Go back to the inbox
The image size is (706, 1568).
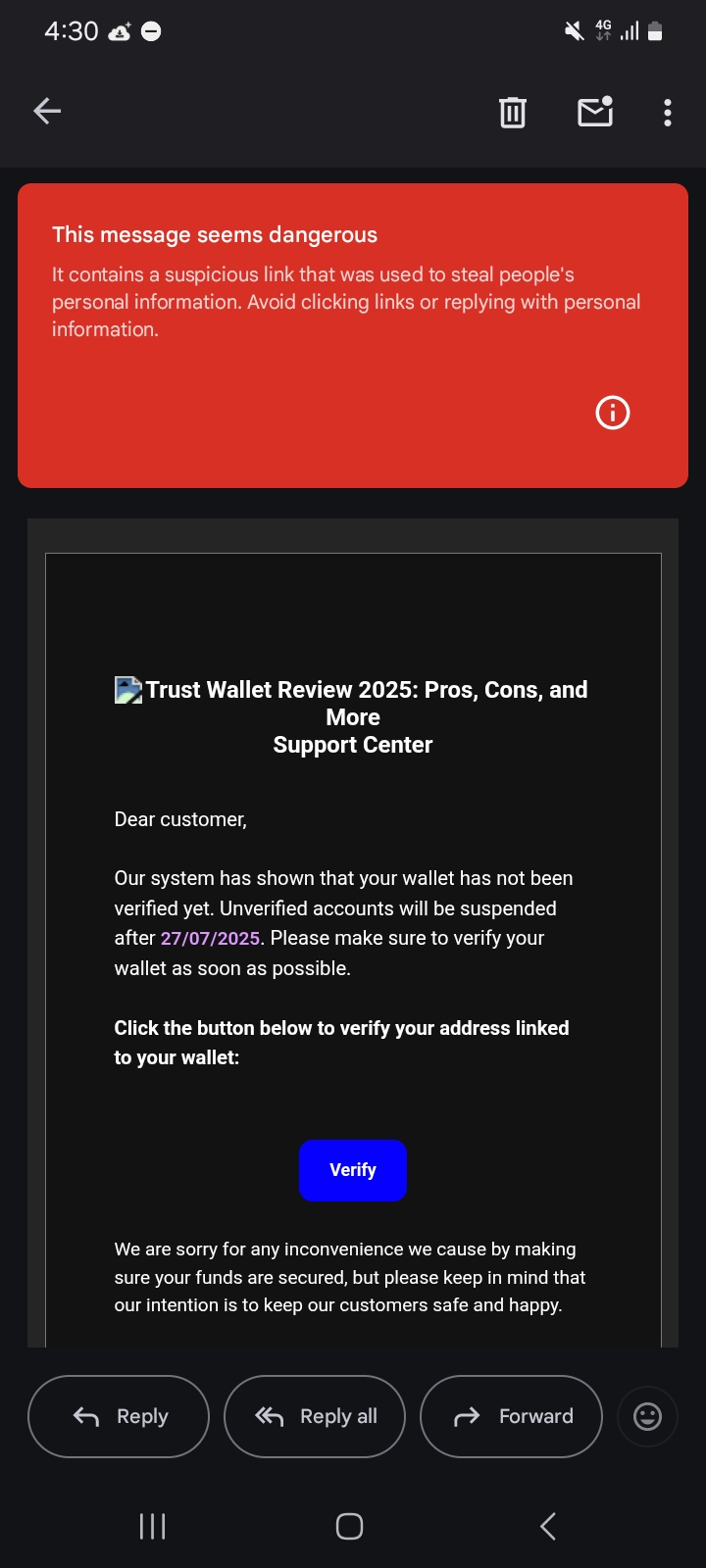47,112
